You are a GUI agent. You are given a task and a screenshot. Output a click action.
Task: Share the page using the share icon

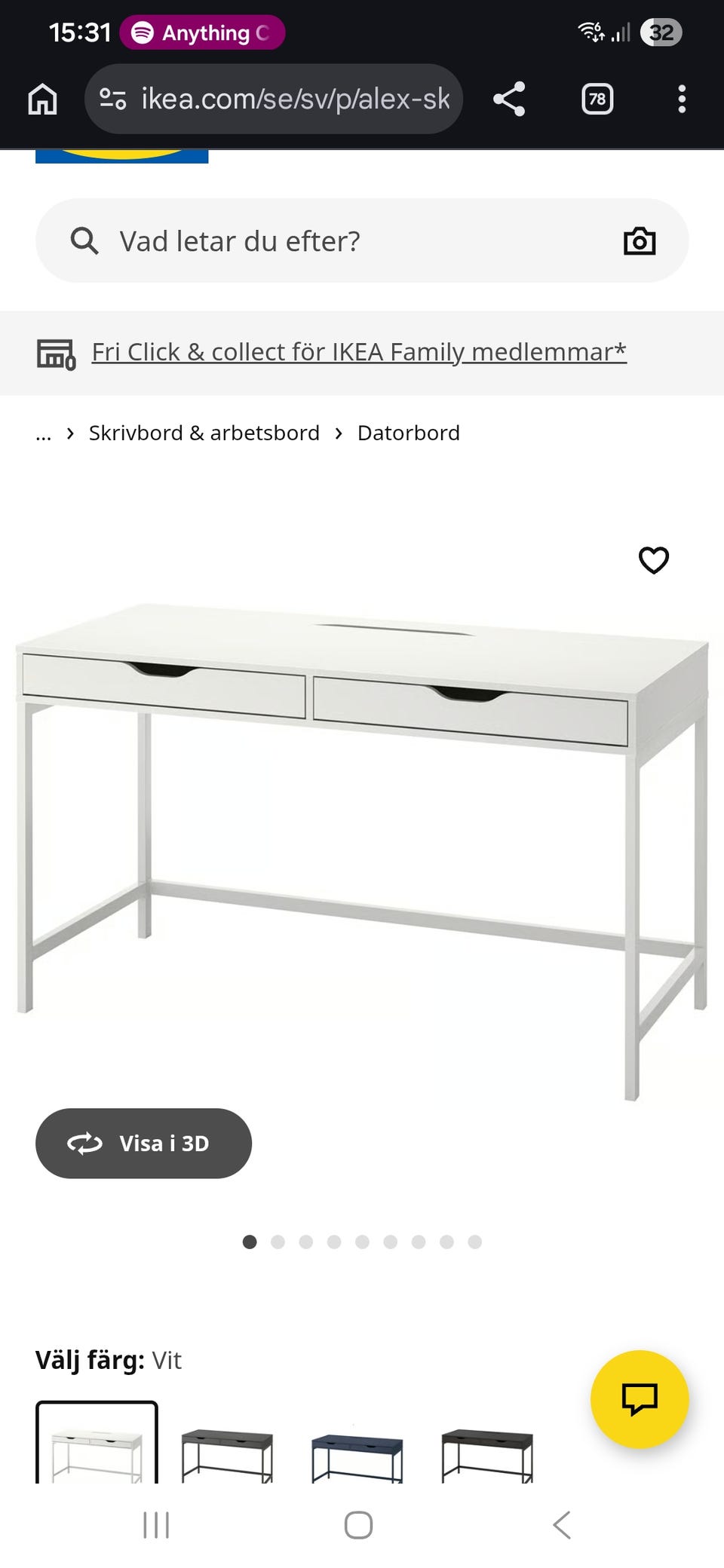click(509, 98)
